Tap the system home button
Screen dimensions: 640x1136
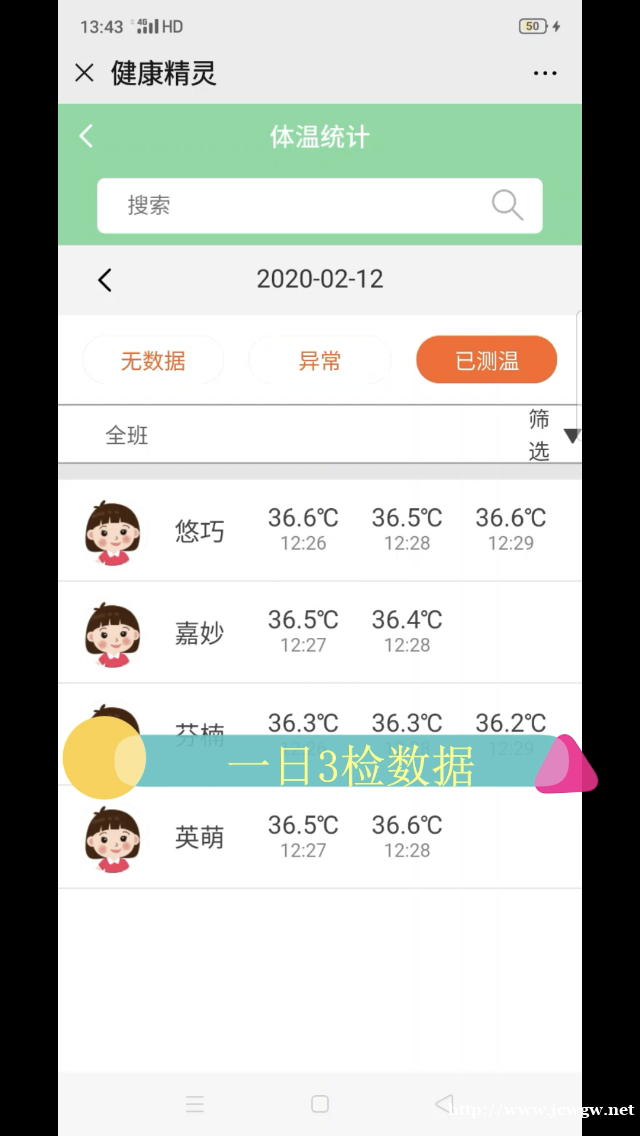pyautogui.click(x=320, y=1104)
